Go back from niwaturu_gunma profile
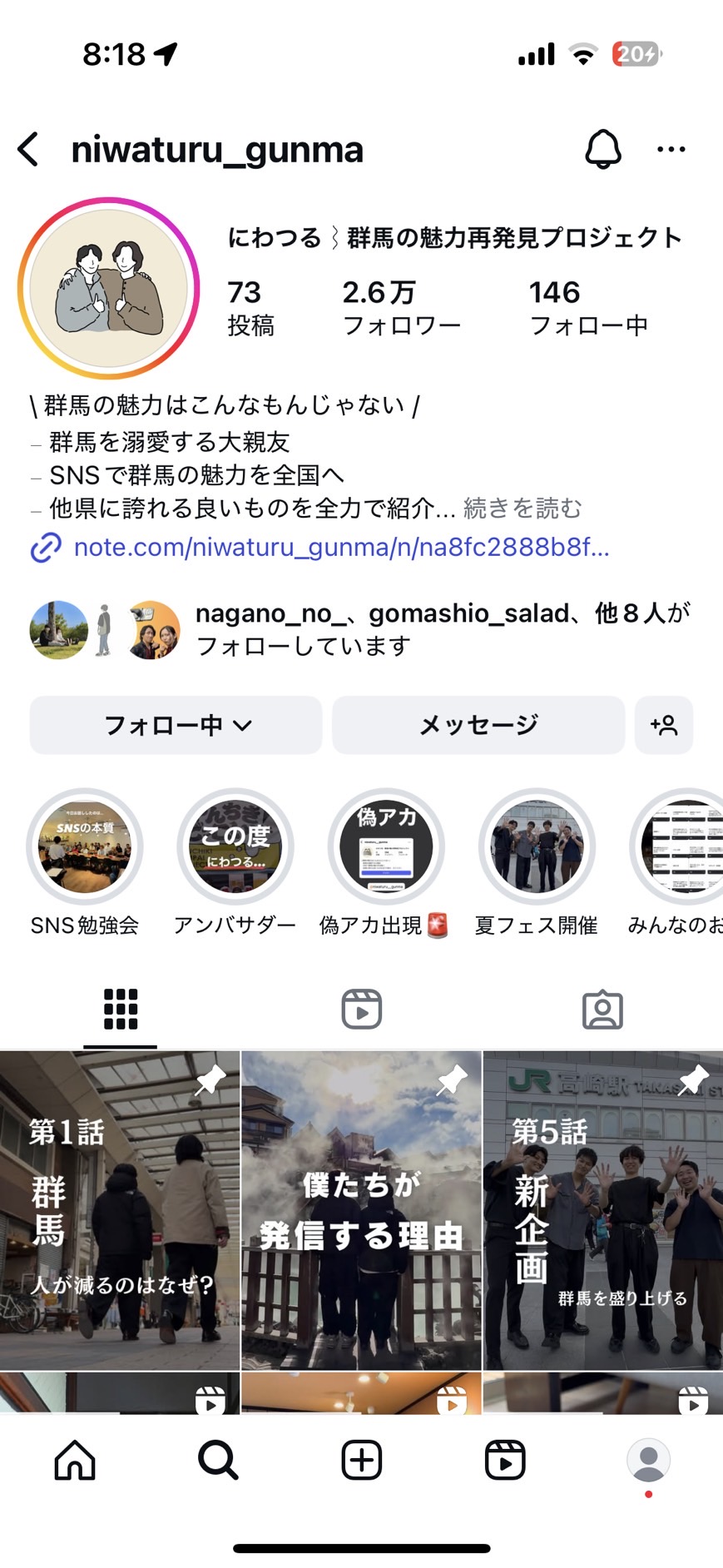This screenshot has height=1568, width=723. pyautogui.click(x=29, y=150)
